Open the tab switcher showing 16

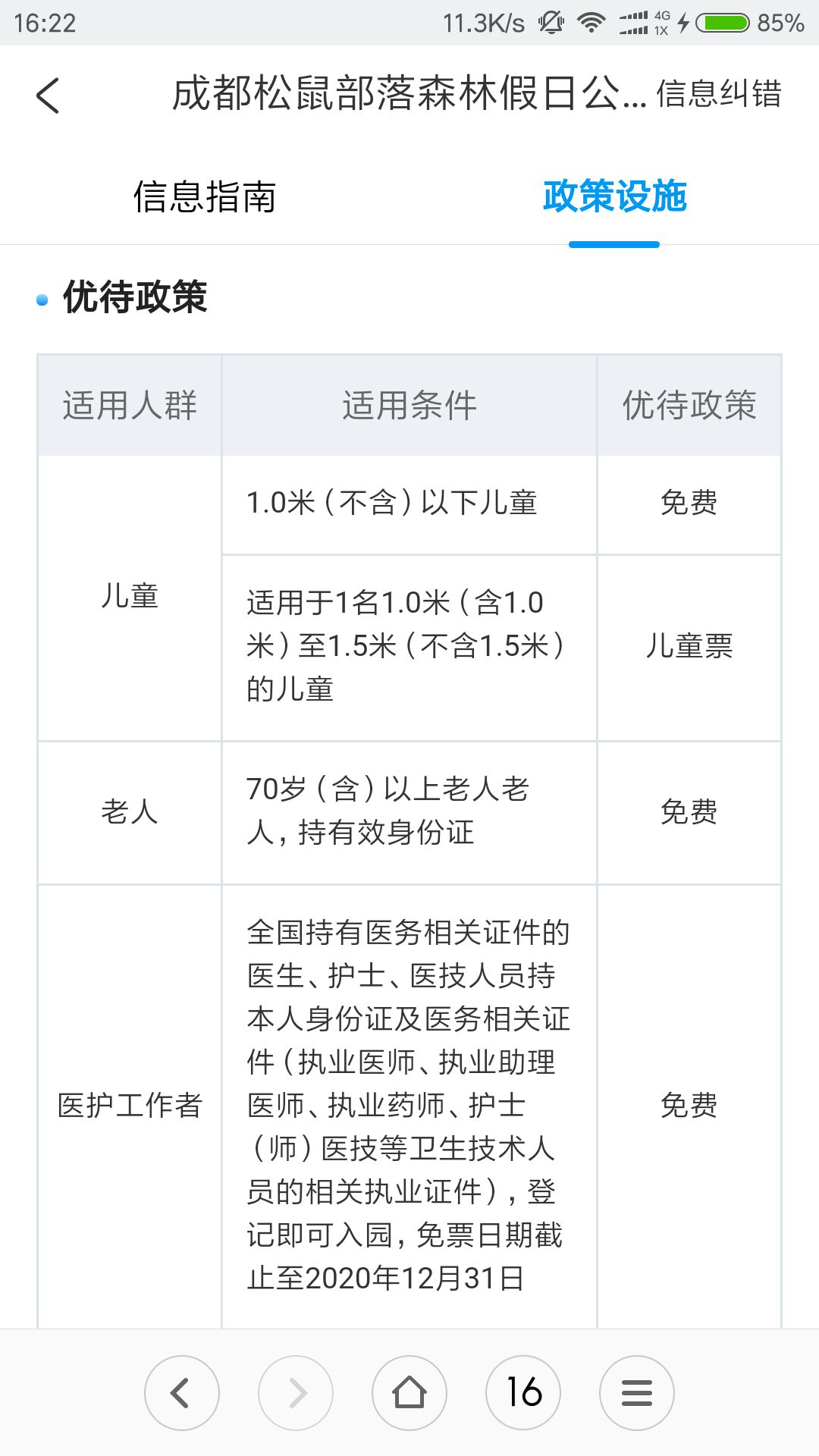523,1393
